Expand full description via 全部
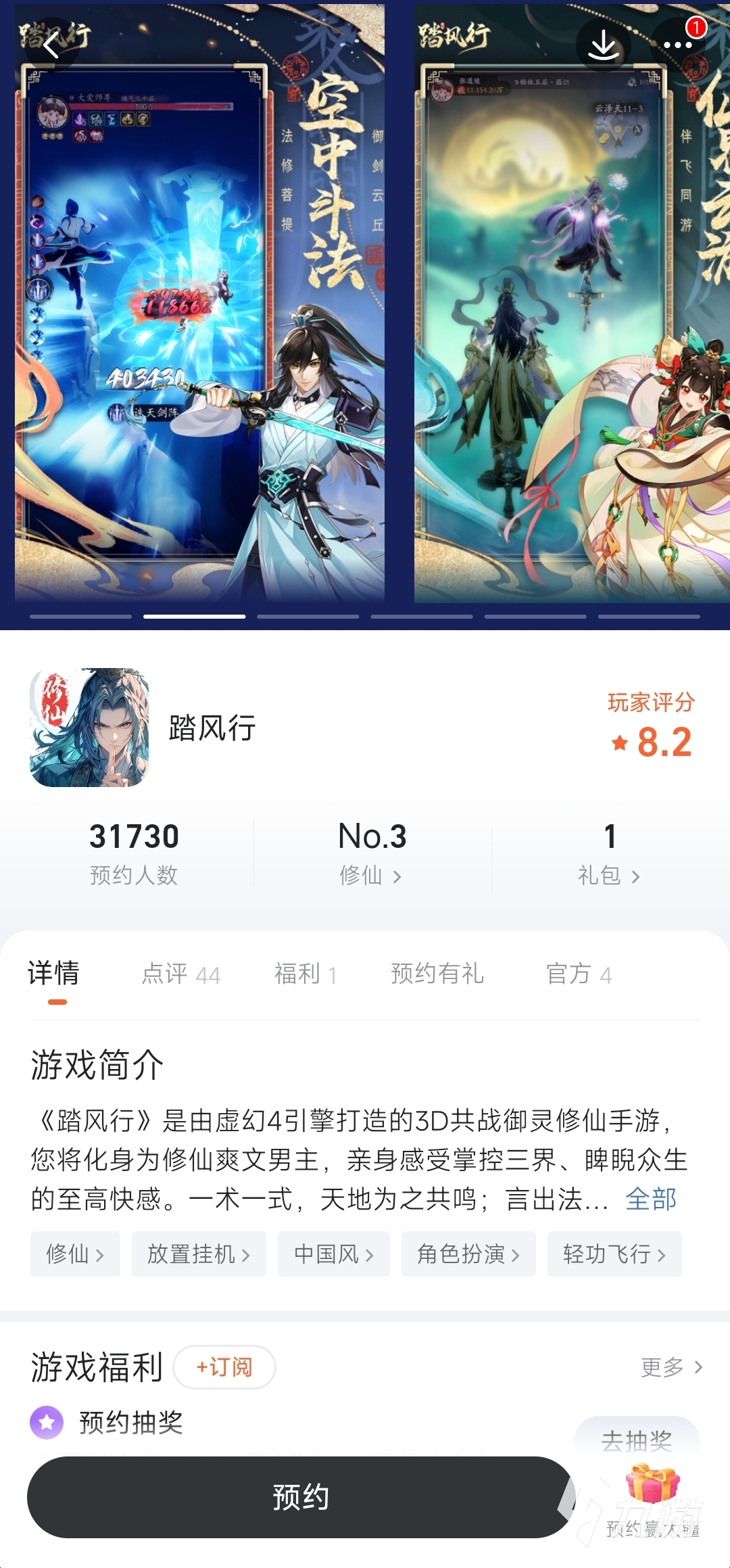 tap(650, 1199)
